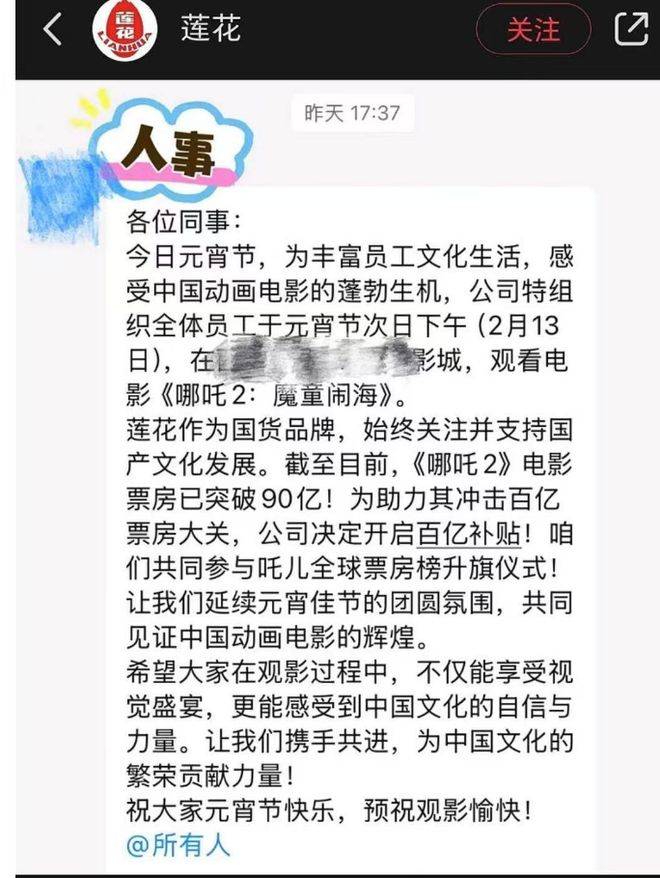Follow 莲花 with the 关注 button

pos(532,31)
